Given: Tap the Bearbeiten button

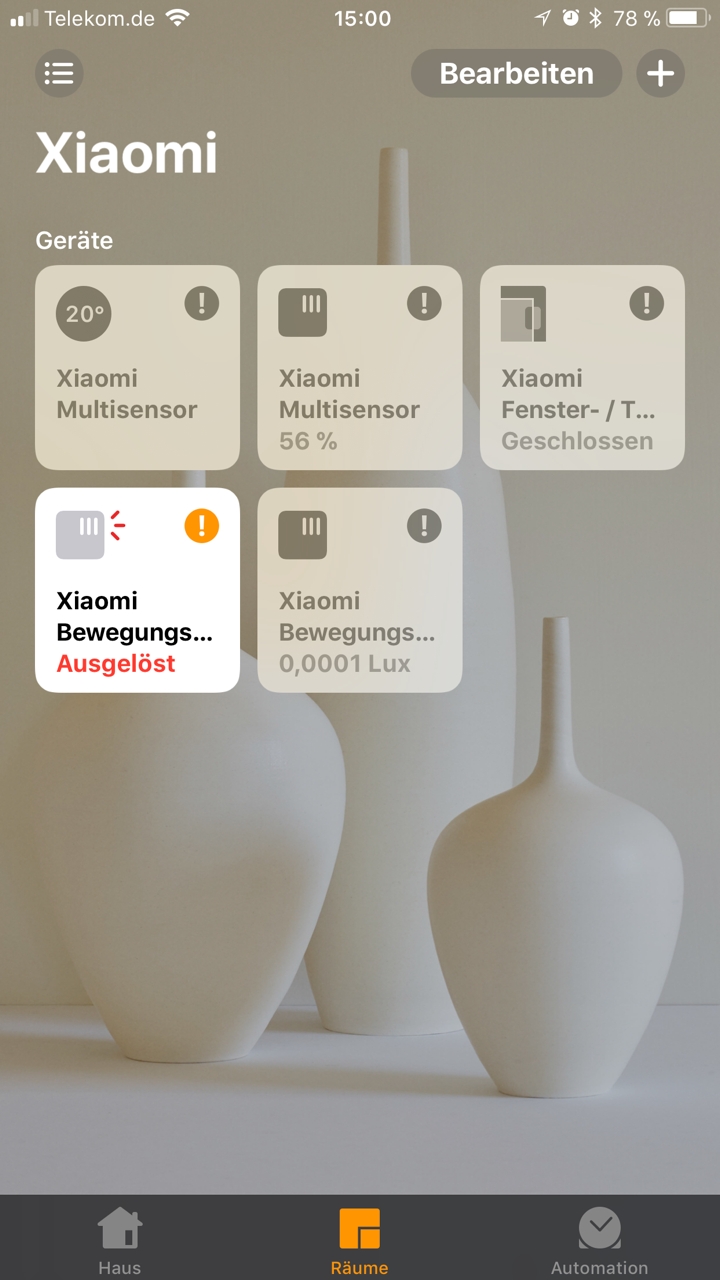Looking at the screenshot, I should [x=516, y=73].
